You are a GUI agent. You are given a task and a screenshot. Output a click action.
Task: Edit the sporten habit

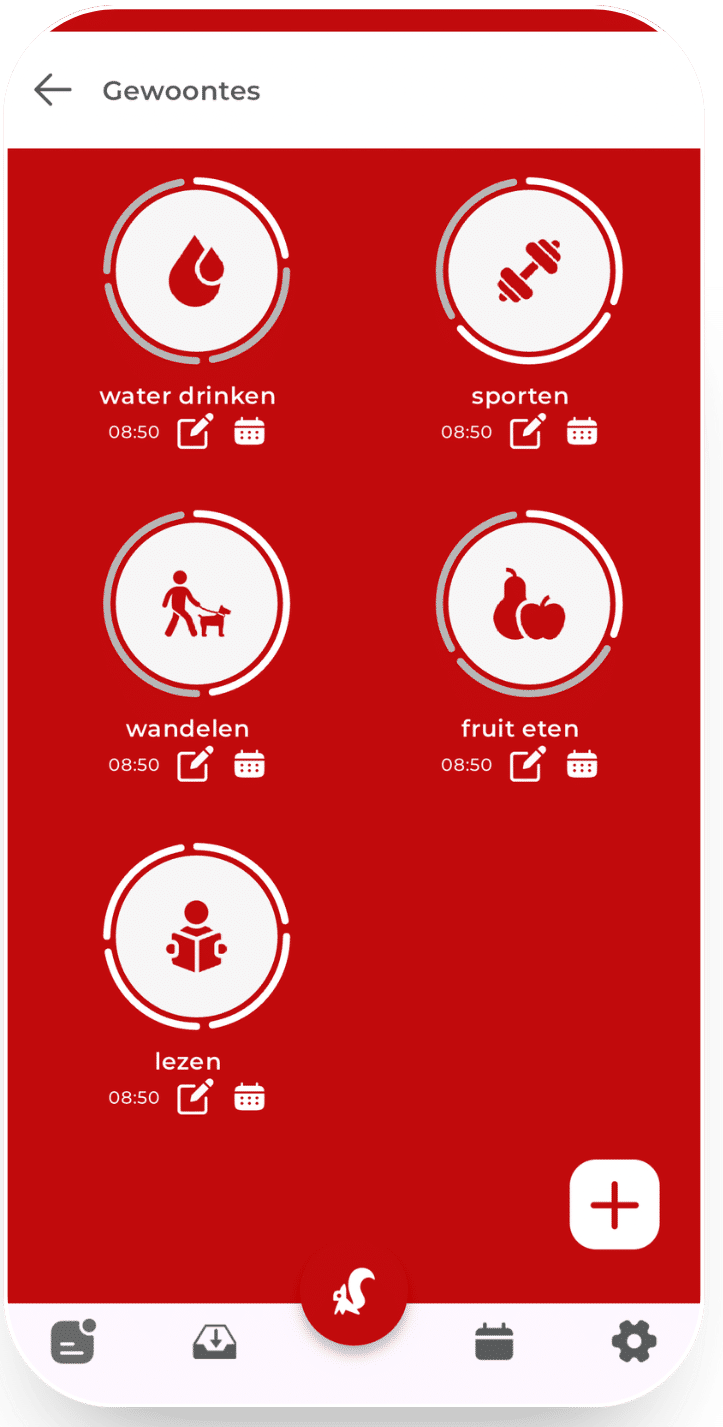click(x=528, y=432)
